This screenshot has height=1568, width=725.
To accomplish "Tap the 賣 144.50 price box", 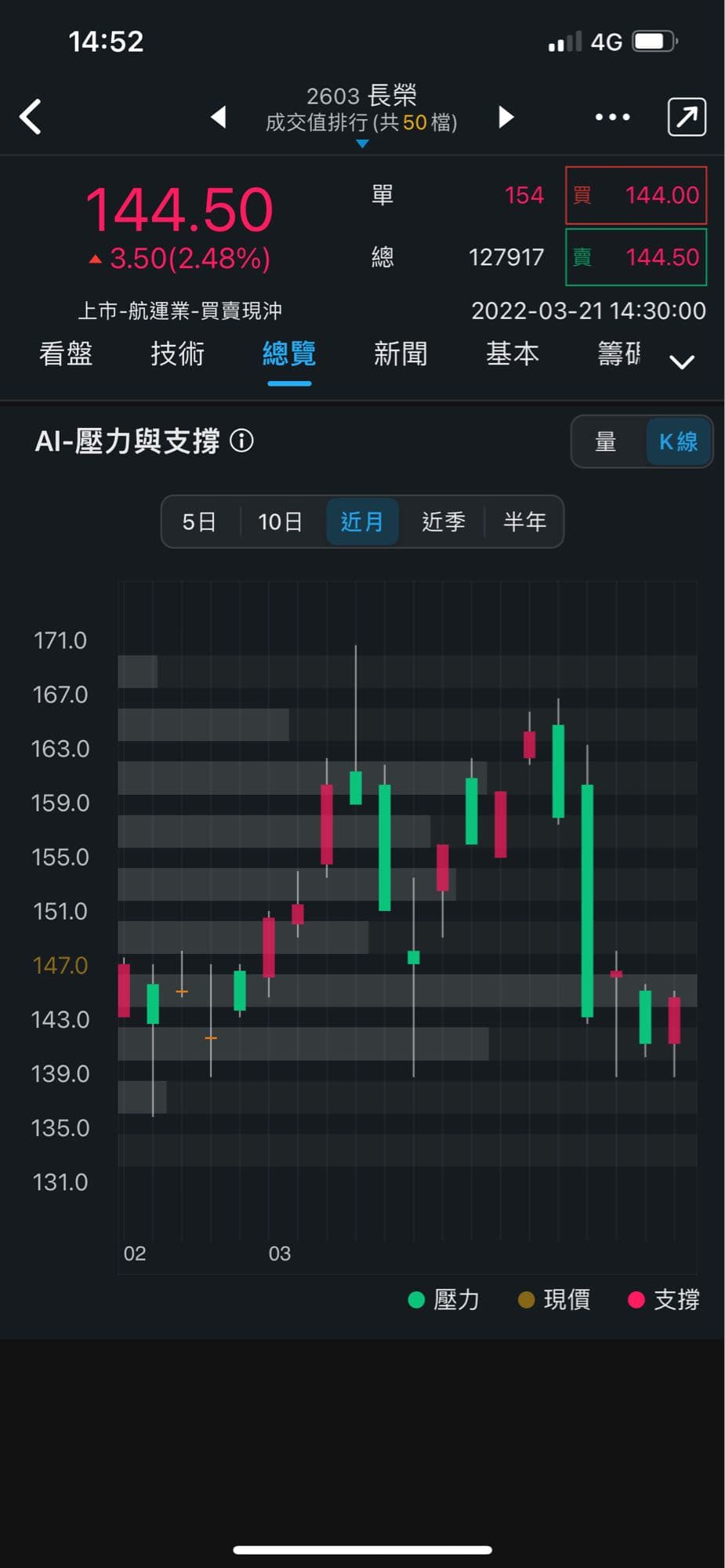I will click(636, 257).
